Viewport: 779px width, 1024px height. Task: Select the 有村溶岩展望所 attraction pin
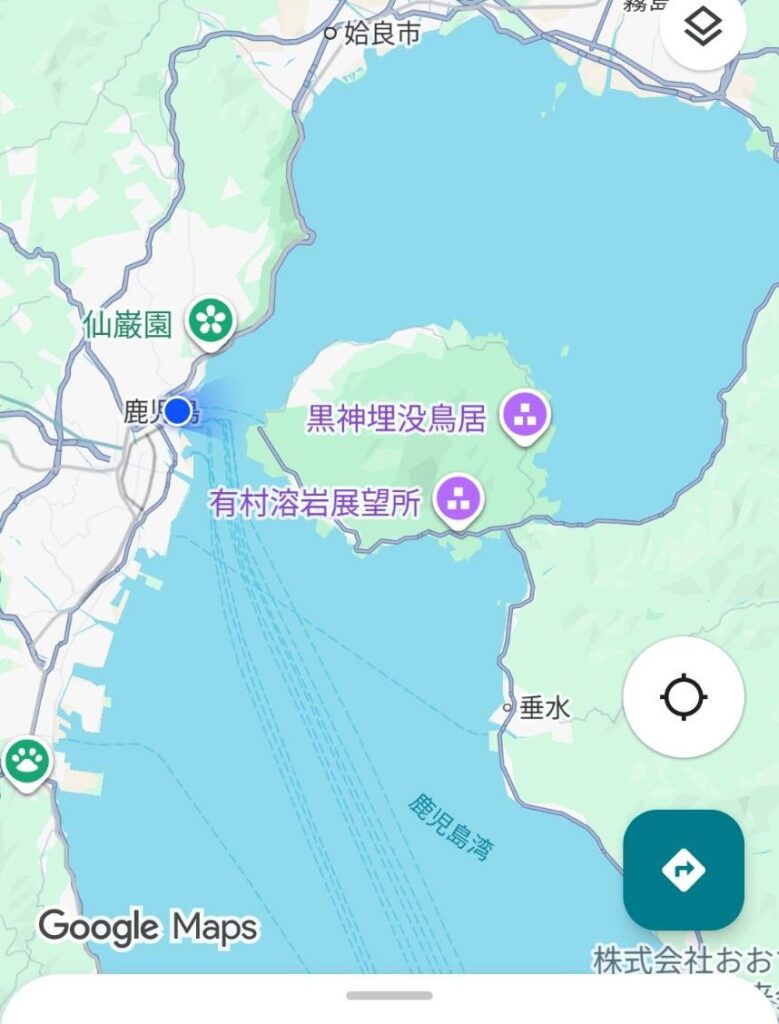click(x=459, y=499)
